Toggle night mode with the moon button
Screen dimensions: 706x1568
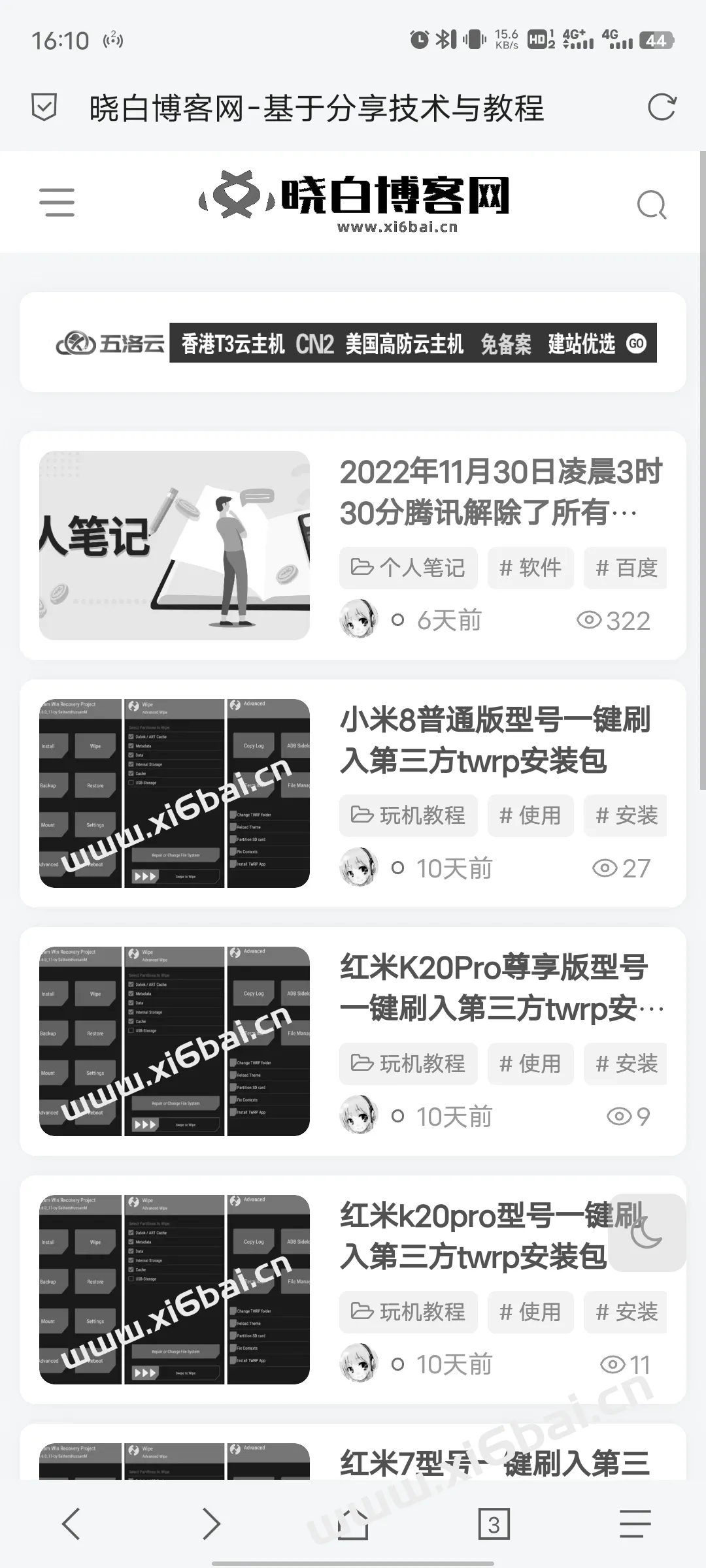pyautogui.click(x=647, y=1233)
